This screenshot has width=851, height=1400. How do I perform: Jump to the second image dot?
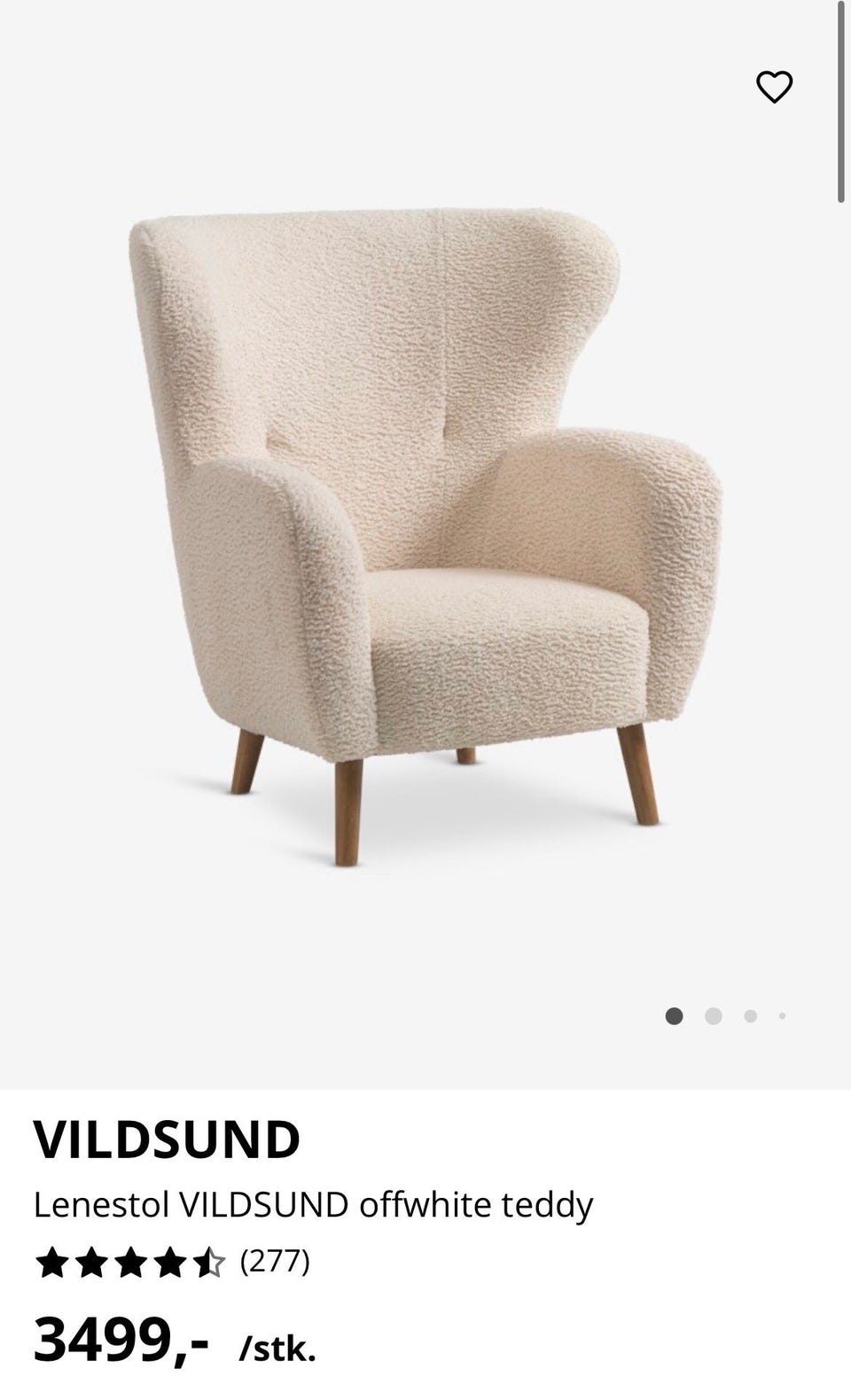[x=713, y=1015]
